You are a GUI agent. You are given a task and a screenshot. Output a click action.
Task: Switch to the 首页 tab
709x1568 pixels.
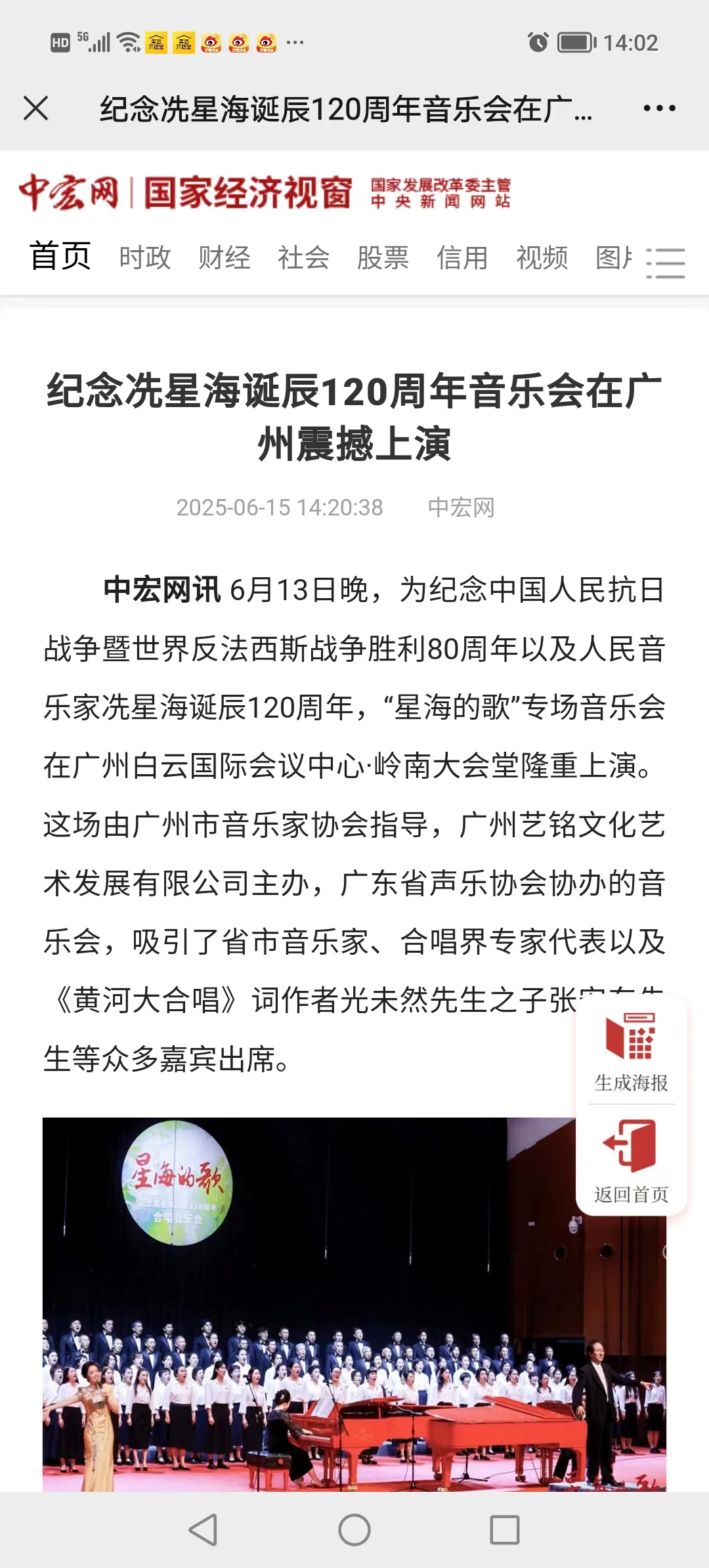point(60,257)
